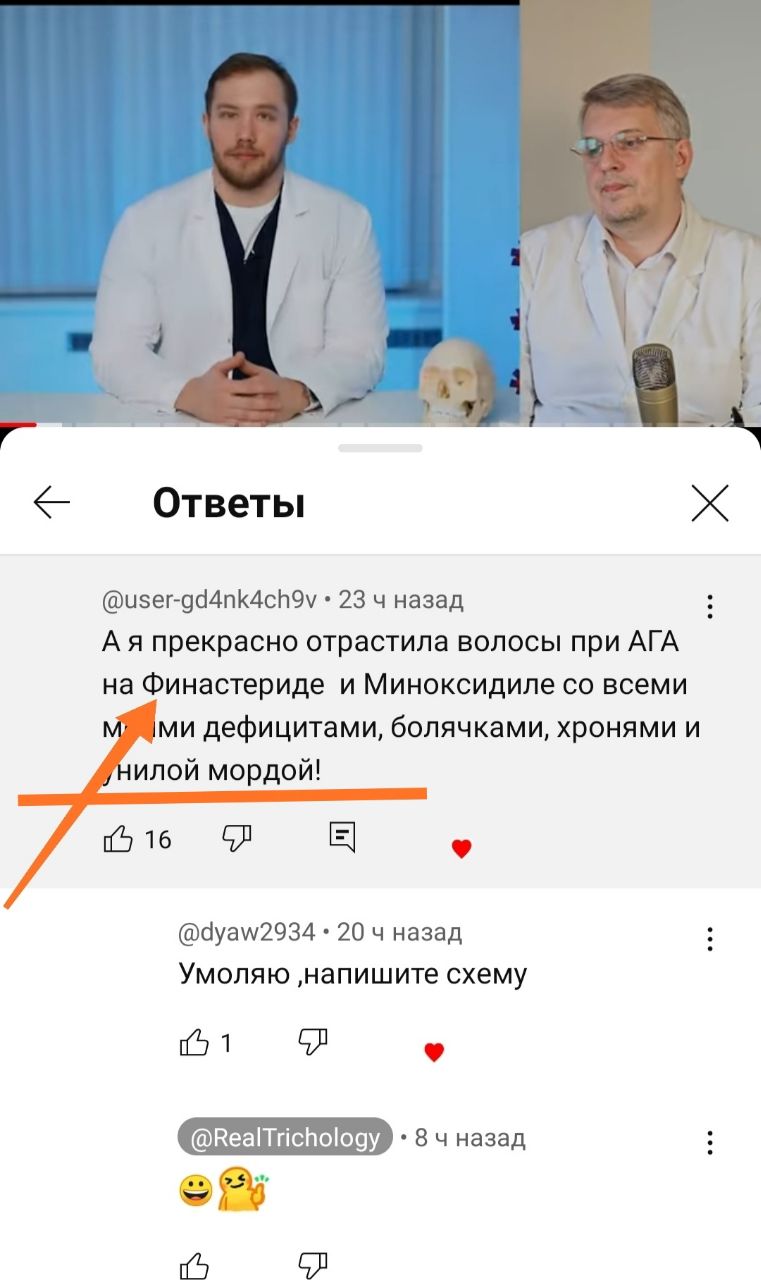Image resolution: width=761 pixels, height=1280 pixels.
Task: Dislike the reply from @RealTrichology
Action: [313, 1265]
